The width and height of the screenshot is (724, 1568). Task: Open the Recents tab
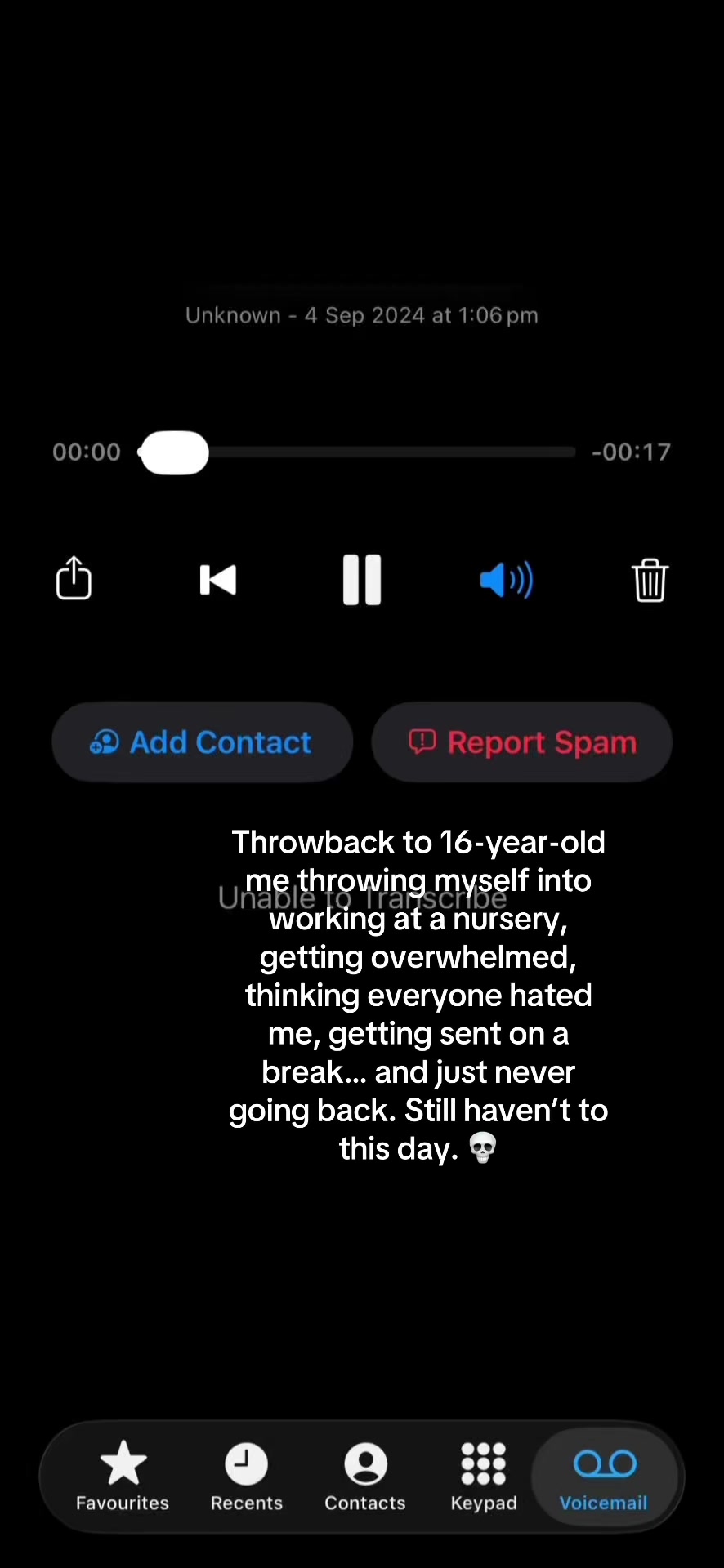tap(247, 1477)
